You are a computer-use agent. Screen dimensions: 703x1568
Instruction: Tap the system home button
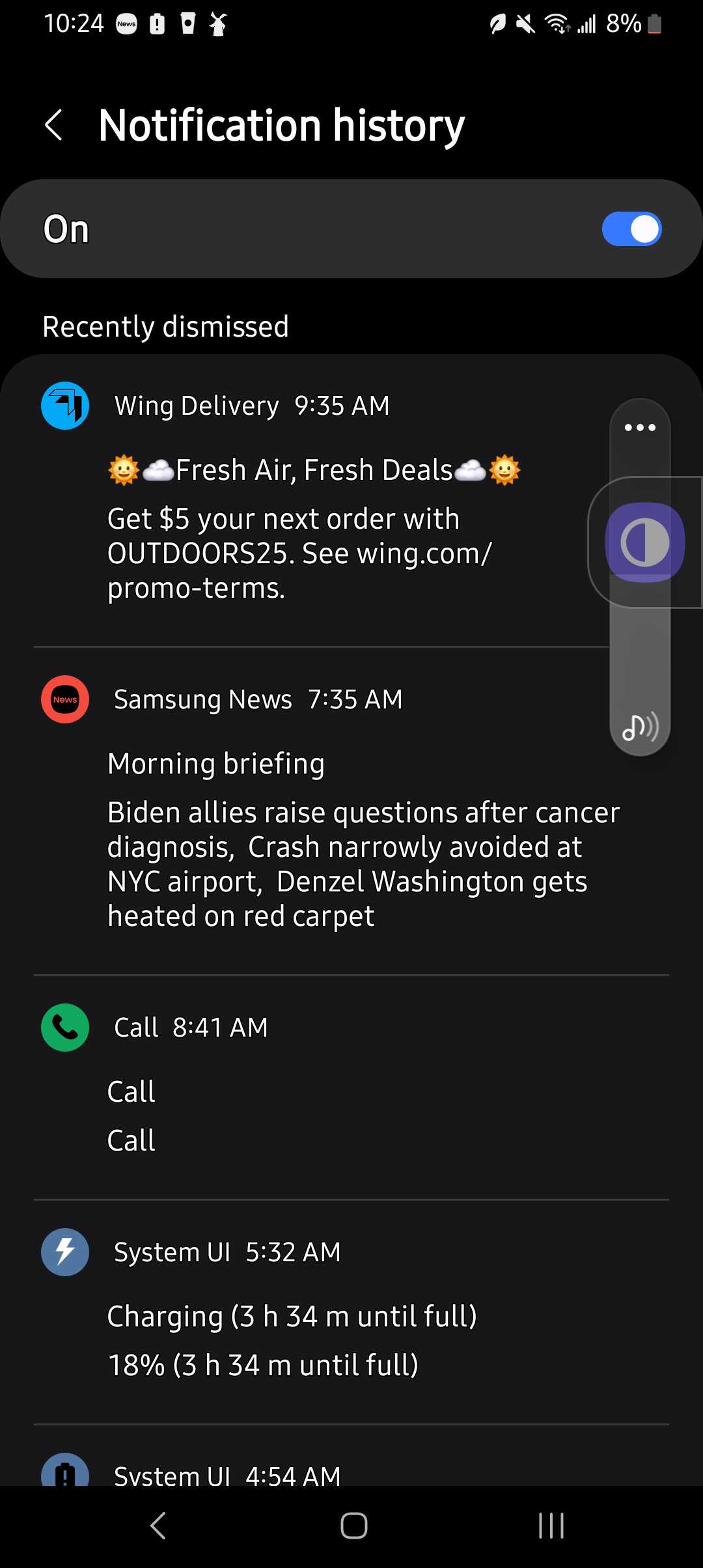[x=353, y=1525]
